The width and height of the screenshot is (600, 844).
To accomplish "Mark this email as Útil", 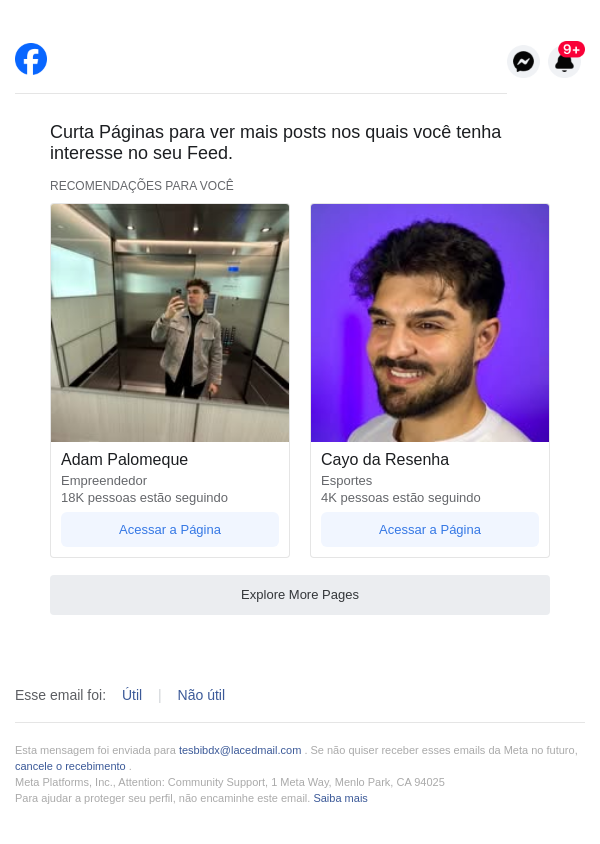I will coord(132,695).
